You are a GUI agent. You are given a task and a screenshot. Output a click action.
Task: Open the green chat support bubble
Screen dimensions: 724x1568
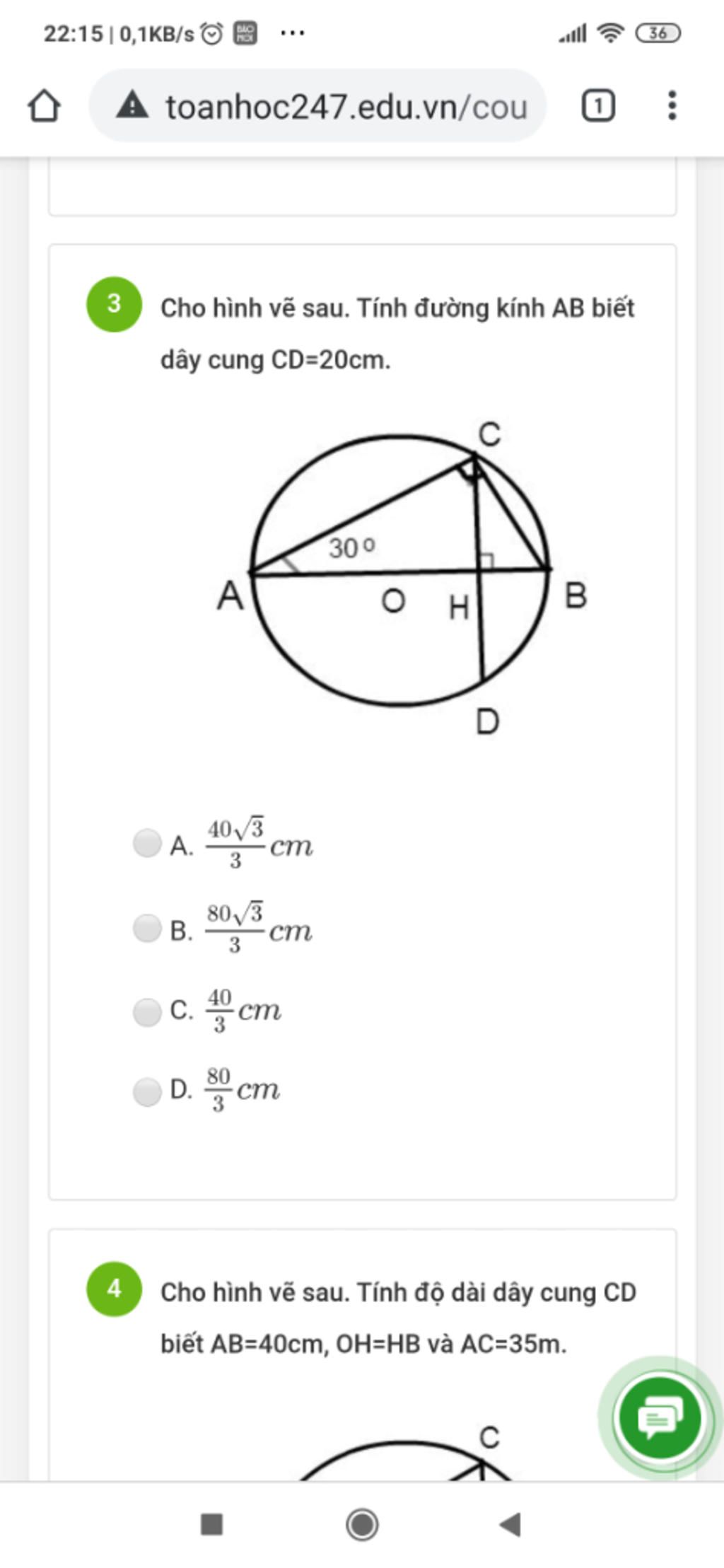659,1418
